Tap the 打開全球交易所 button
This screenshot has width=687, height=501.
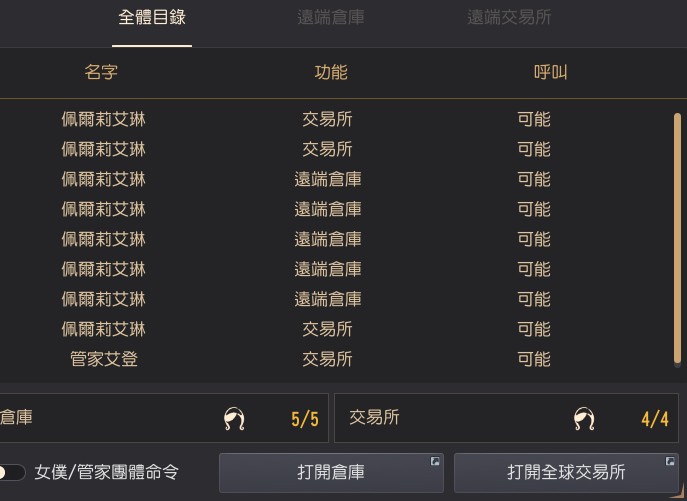[x=566, y=472]
